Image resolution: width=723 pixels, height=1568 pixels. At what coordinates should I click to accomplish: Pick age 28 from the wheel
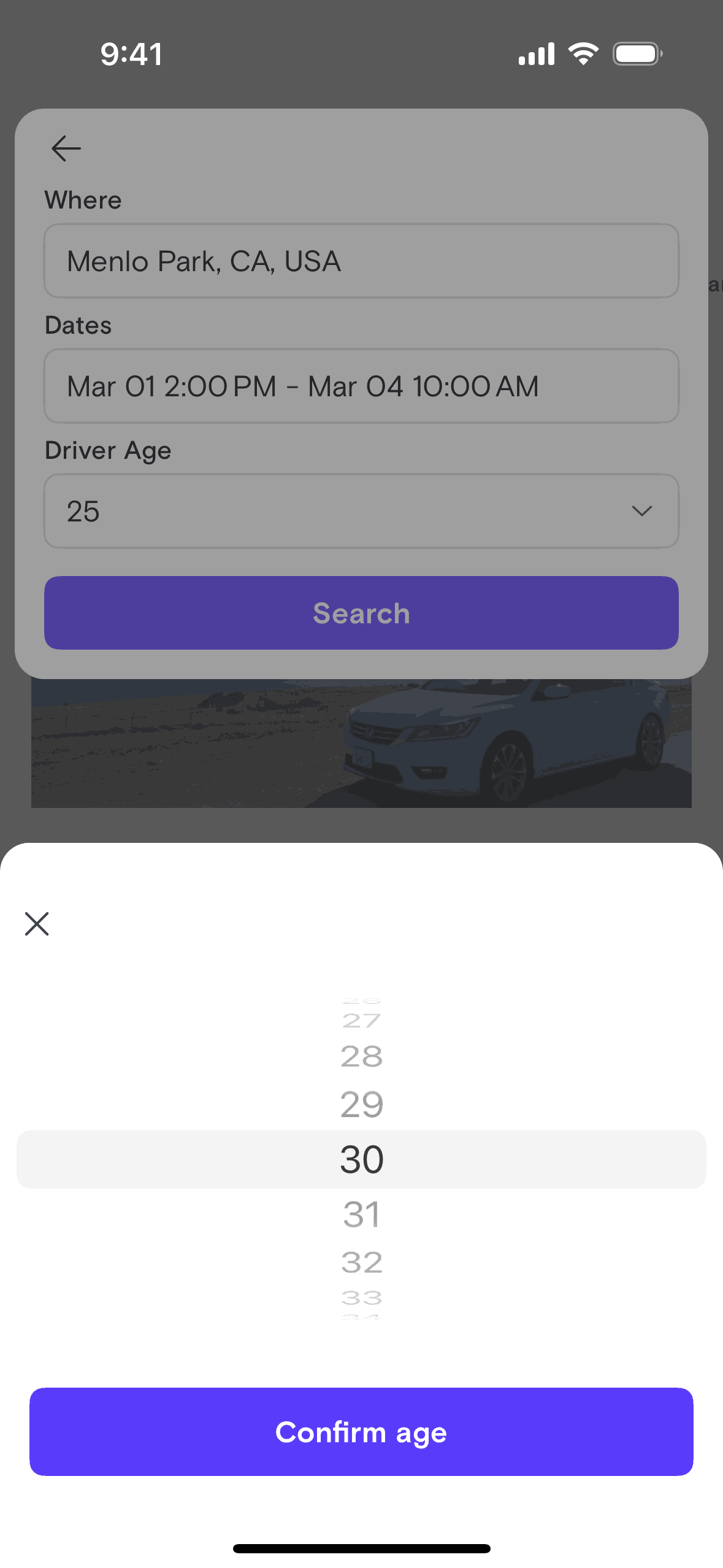(361, 1056)
